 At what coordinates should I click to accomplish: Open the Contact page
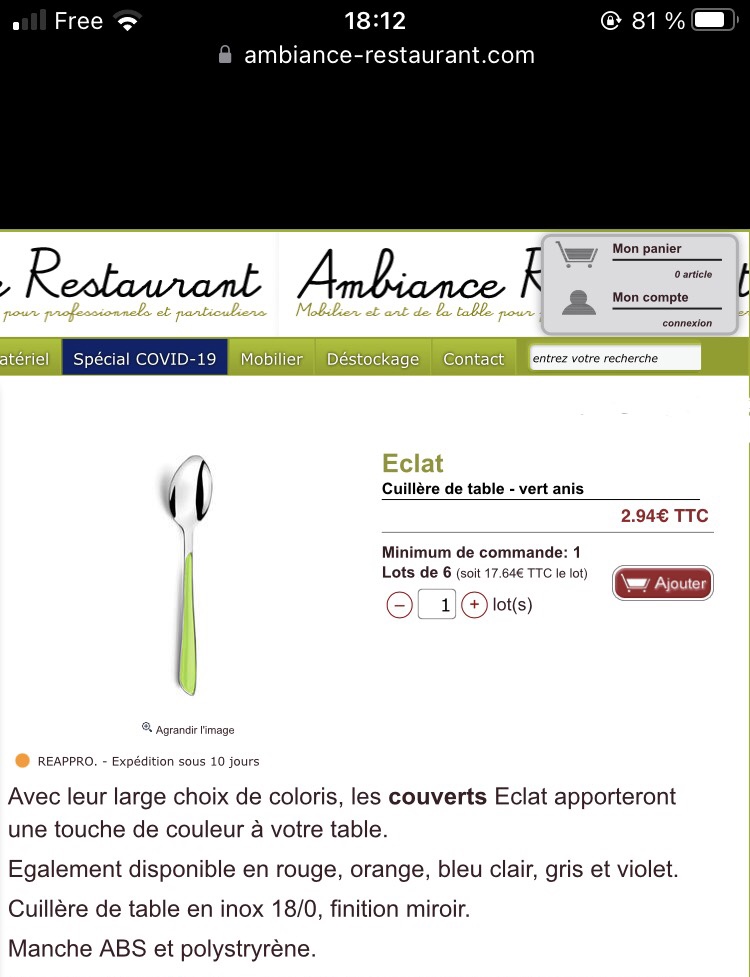pyautogui.click(x=473, y=359)
